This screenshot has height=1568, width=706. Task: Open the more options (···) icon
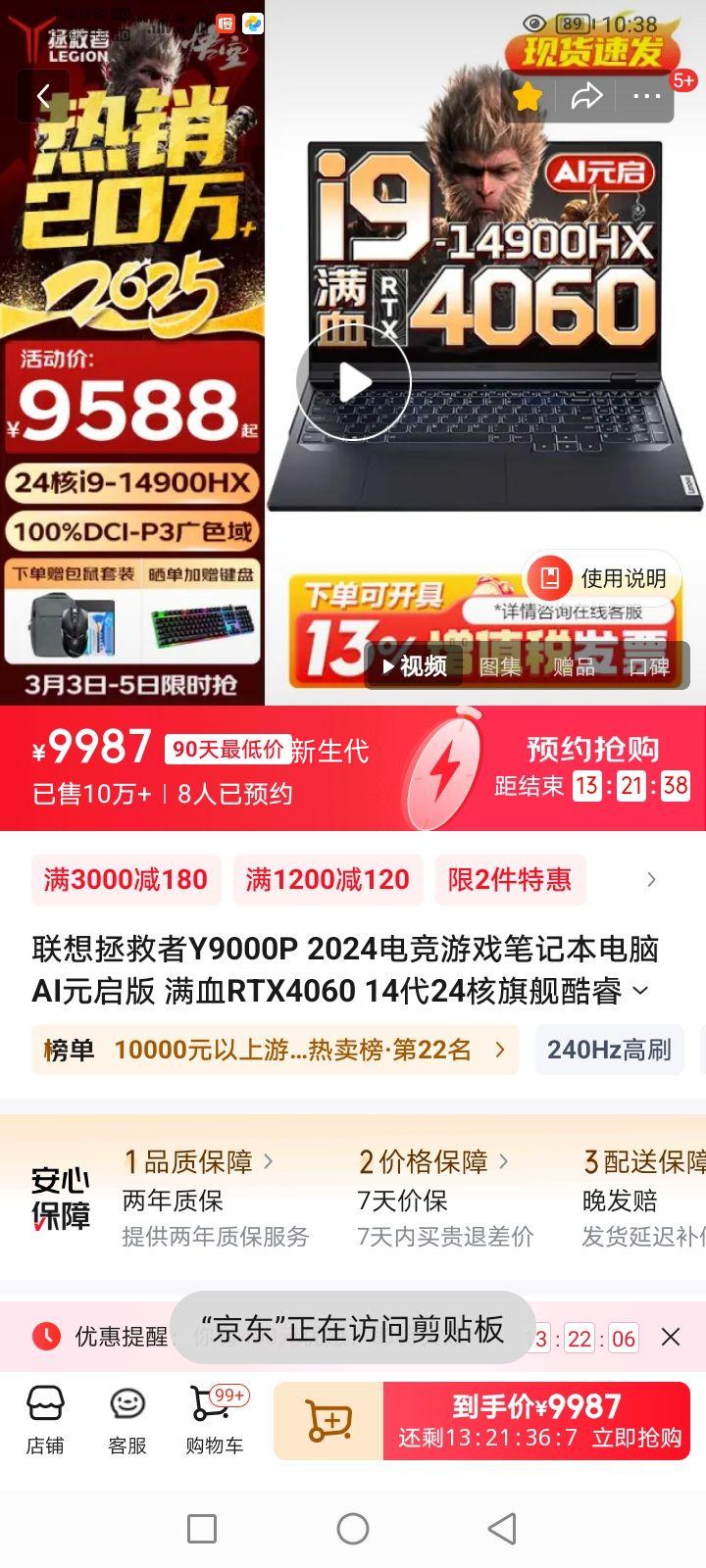[646, 95]
